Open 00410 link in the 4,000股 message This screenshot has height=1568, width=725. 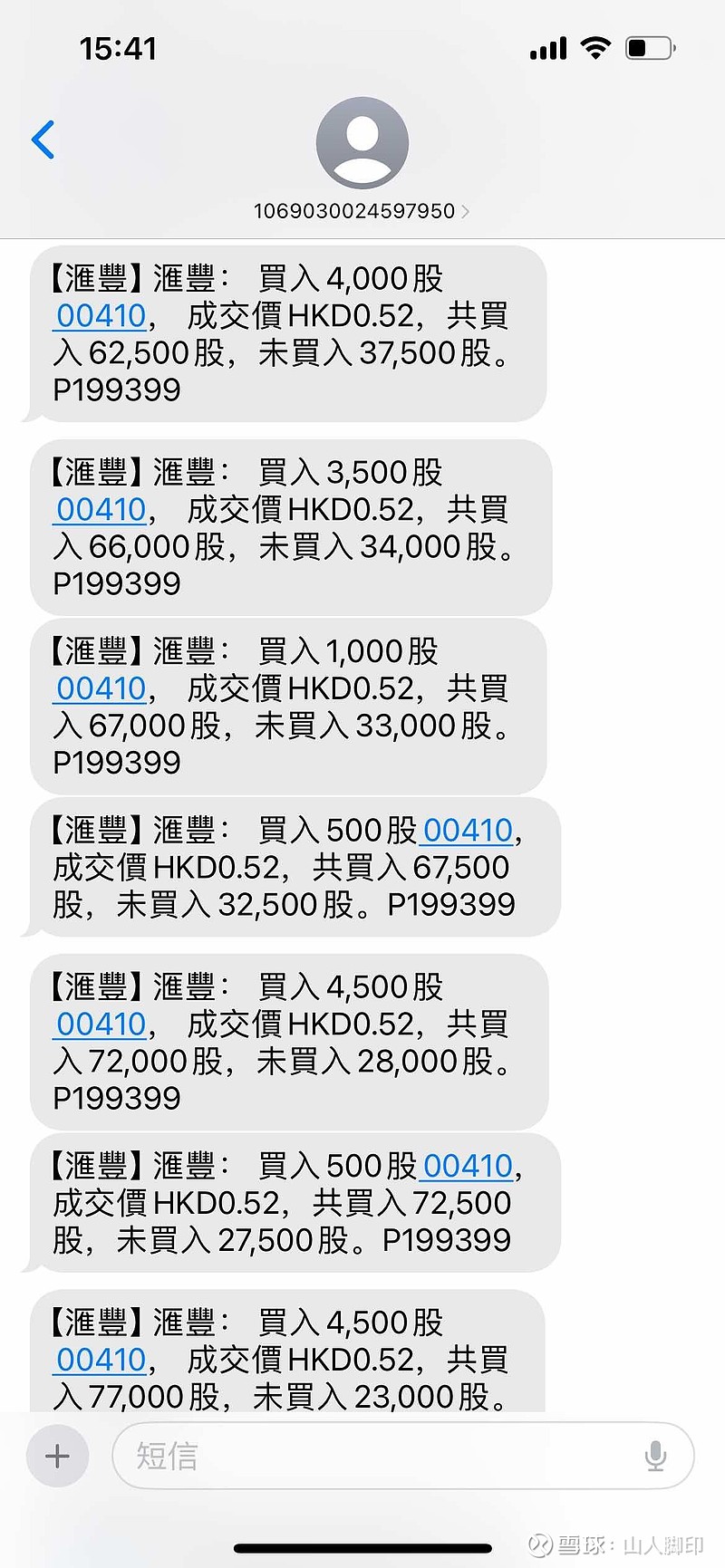[x=101, y=316]
